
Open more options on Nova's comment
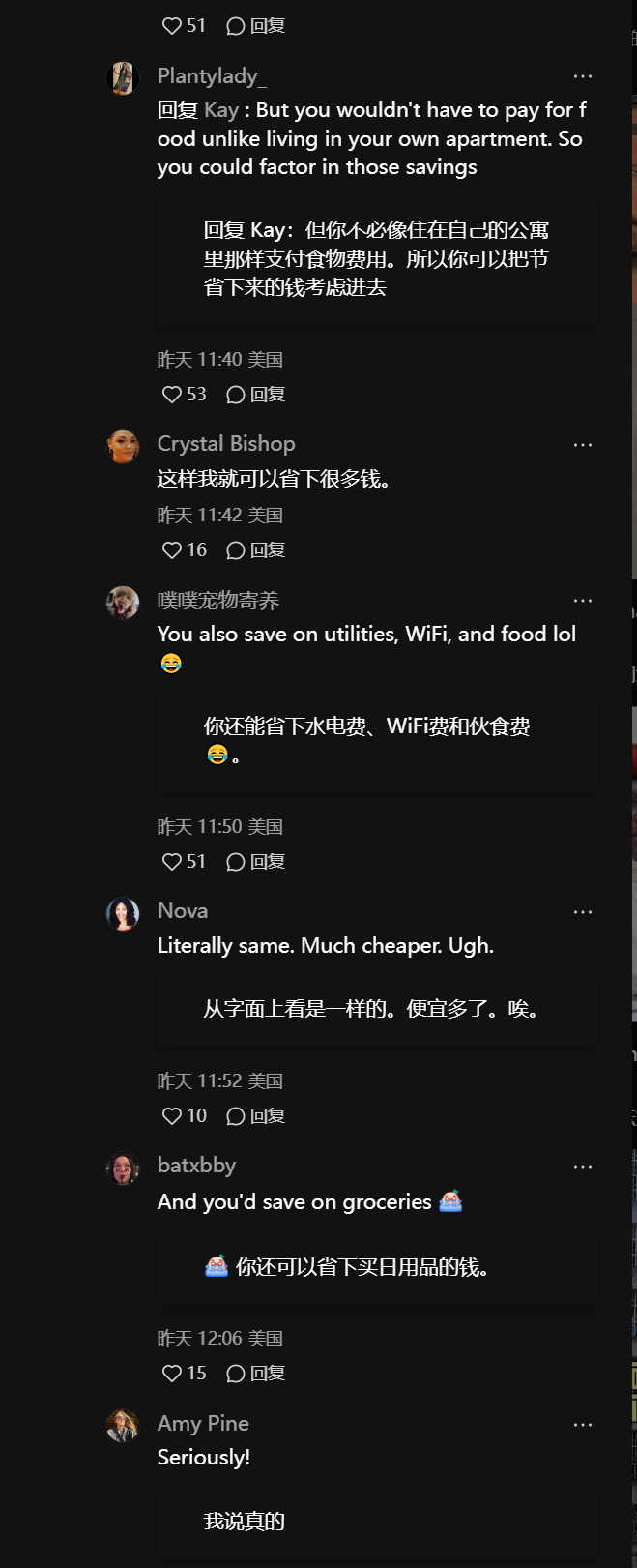click(x=582, y=912)
